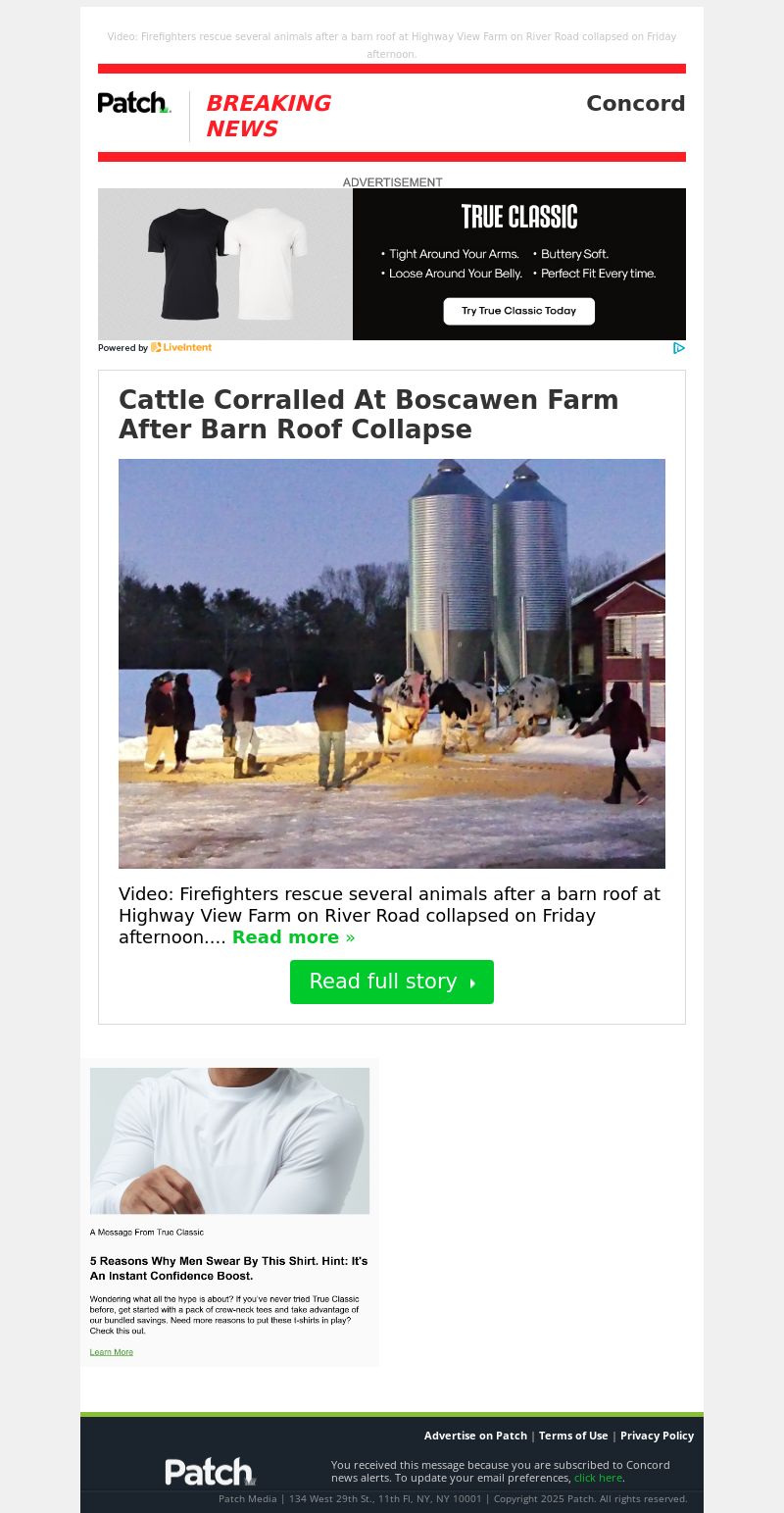
Task: View the barn collapse story photo
Action: (391, 663)
